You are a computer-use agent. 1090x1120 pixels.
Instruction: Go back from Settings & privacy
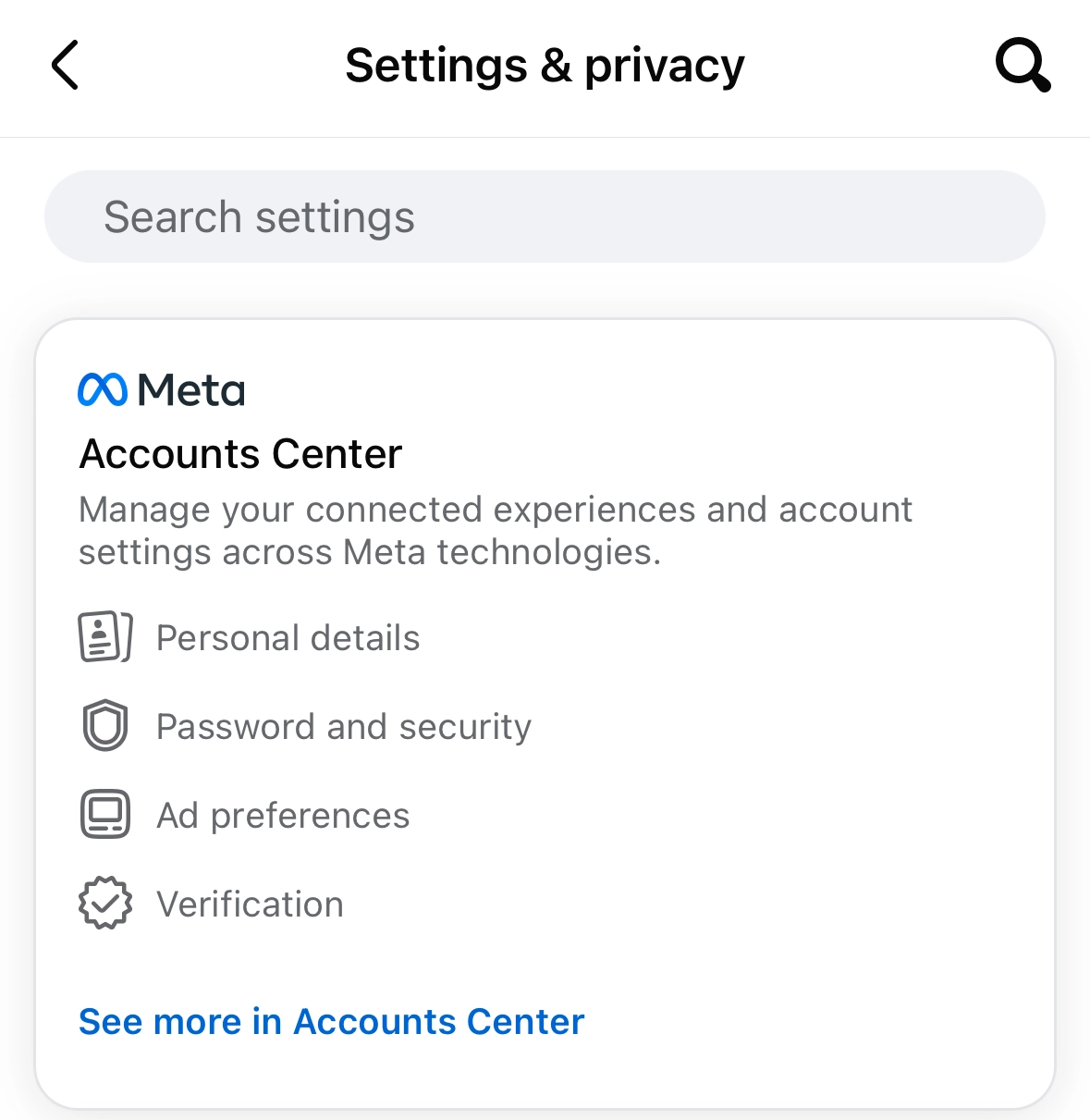(x=65, y=66)
